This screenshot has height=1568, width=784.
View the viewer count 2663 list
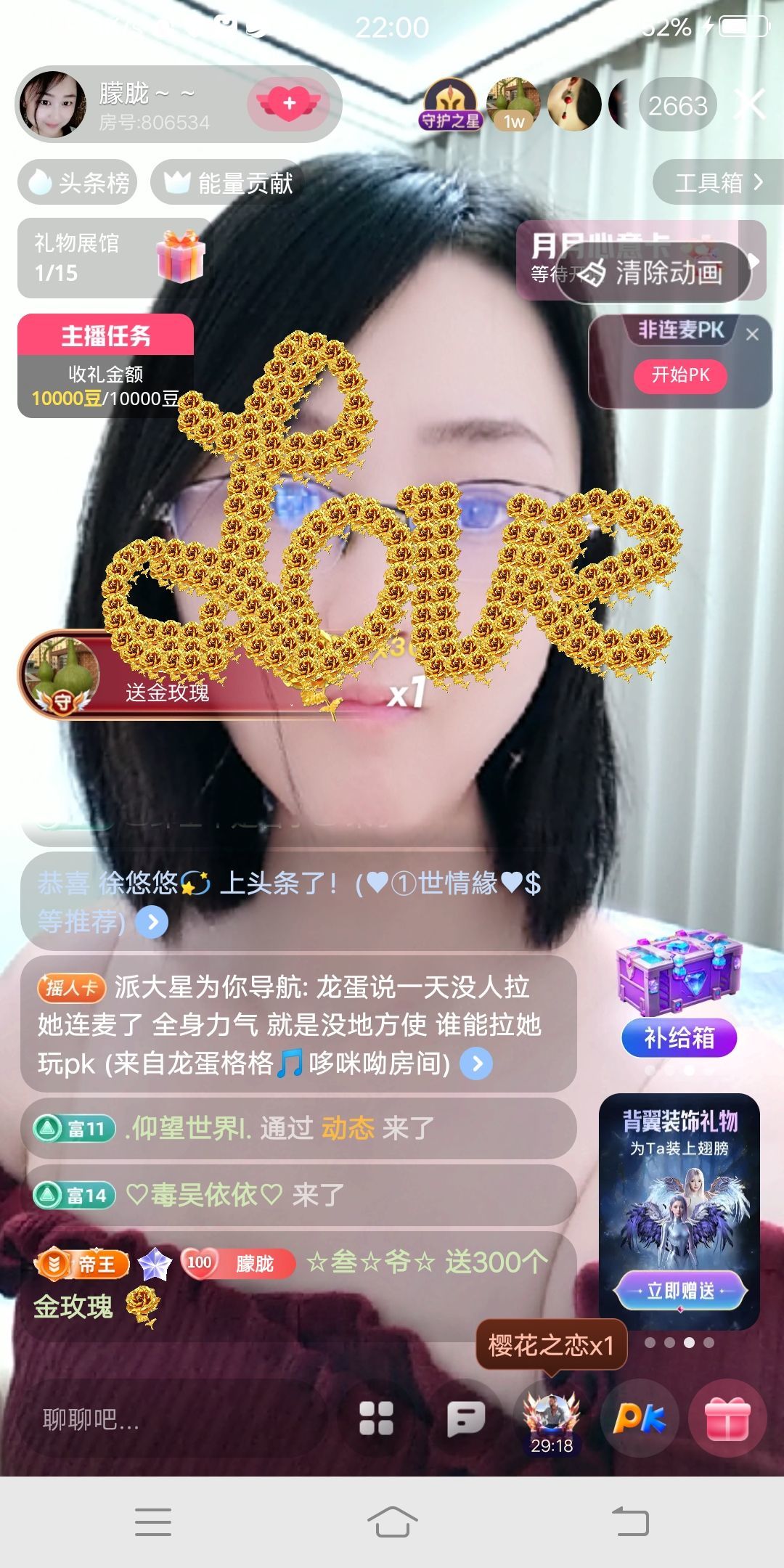pos(677,106)
